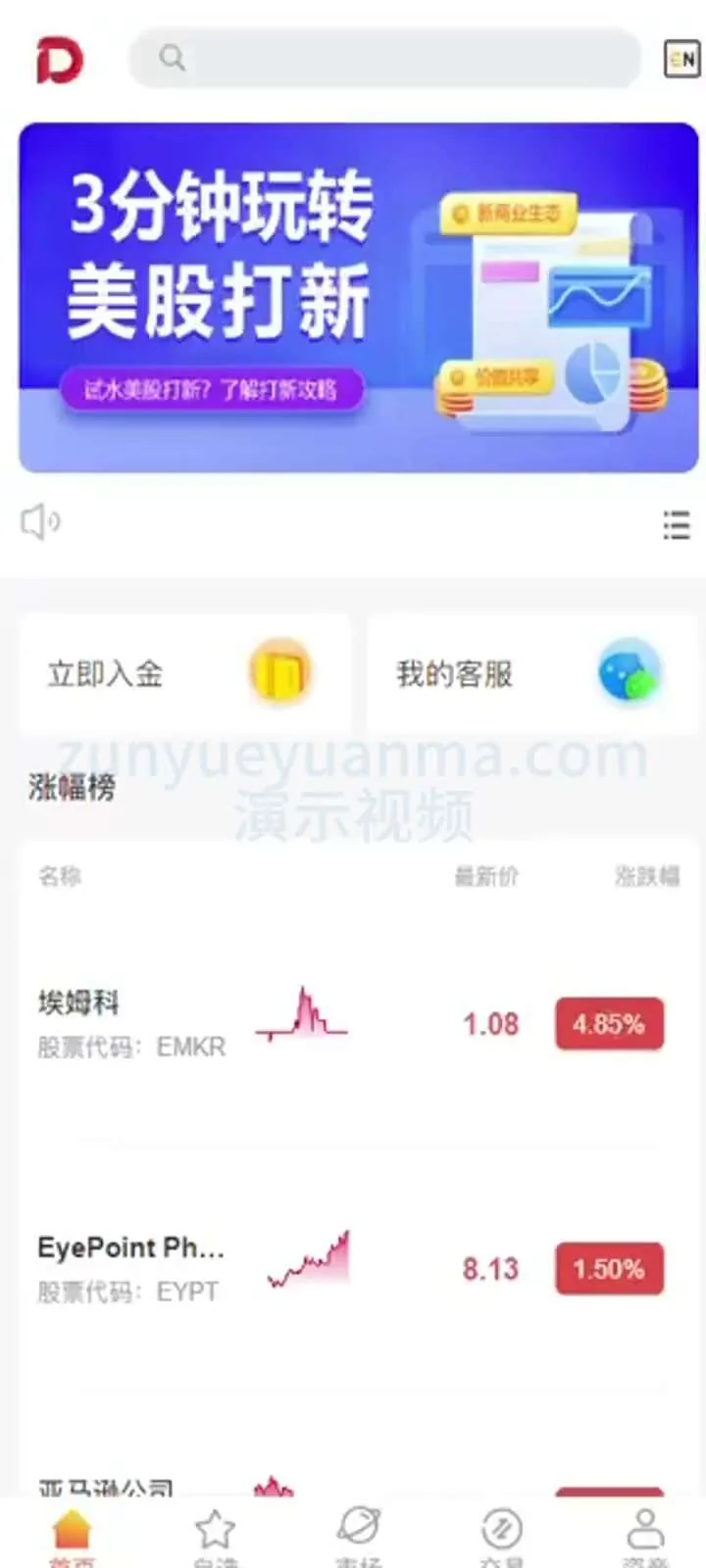Viewport: 706px width, 1568px height.
Task: Open the 埃姆科 EMKR stock row
Action: (x=353, y=1024)
